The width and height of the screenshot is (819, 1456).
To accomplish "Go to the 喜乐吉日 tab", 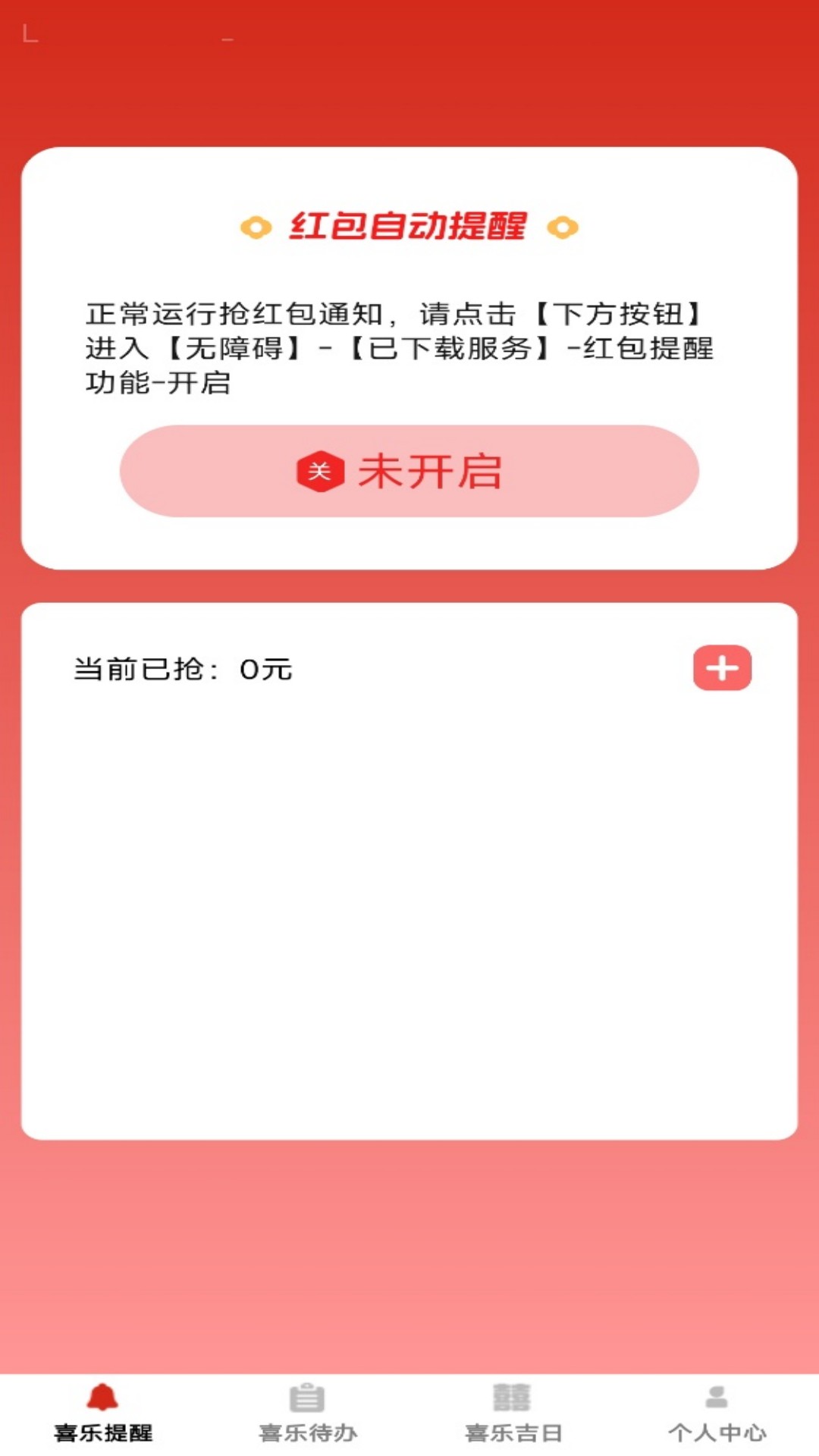I will click(x=513, y=1414).
